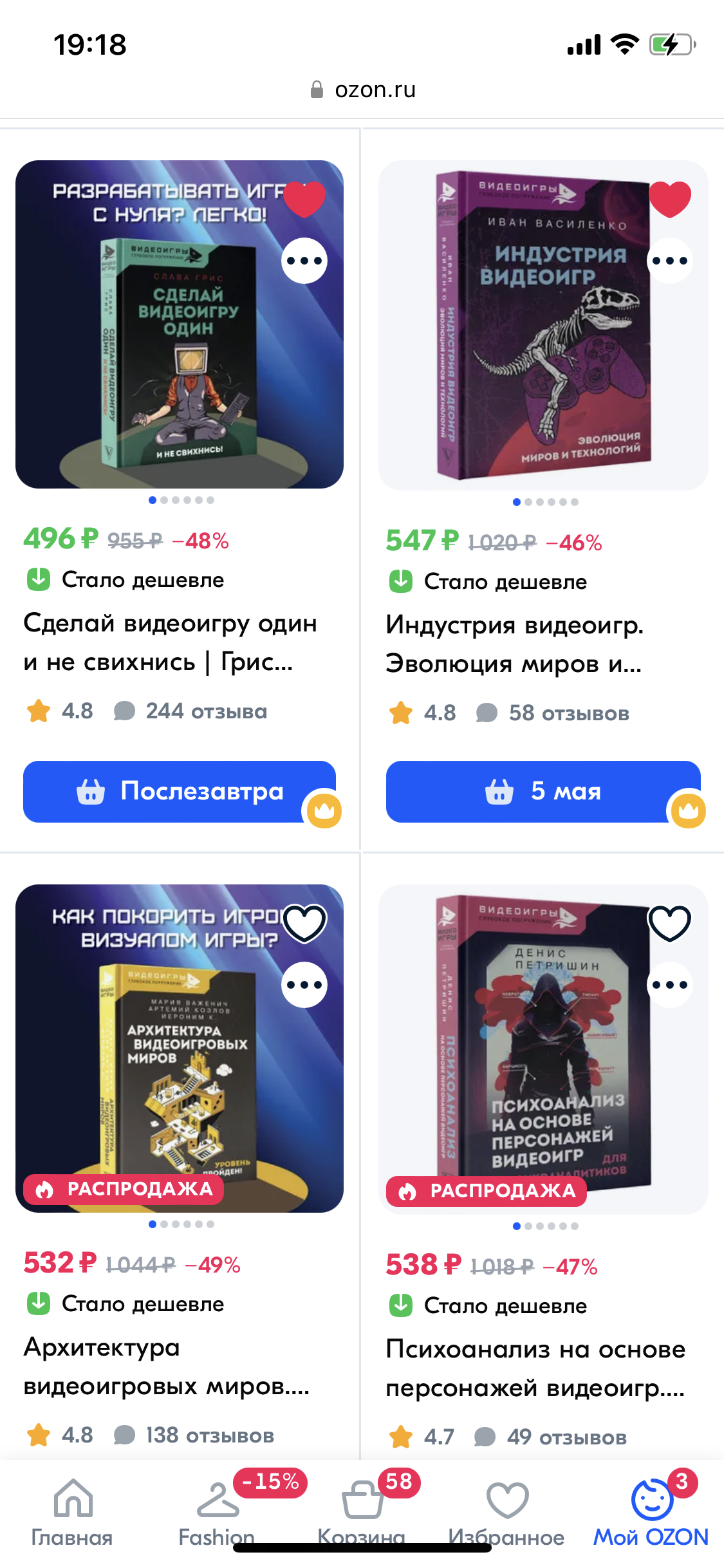Add 'Архитектура видеоигровых миров' to favorites
The height and width of the screenshot is (1568, 724).
(x=304, y=923)
